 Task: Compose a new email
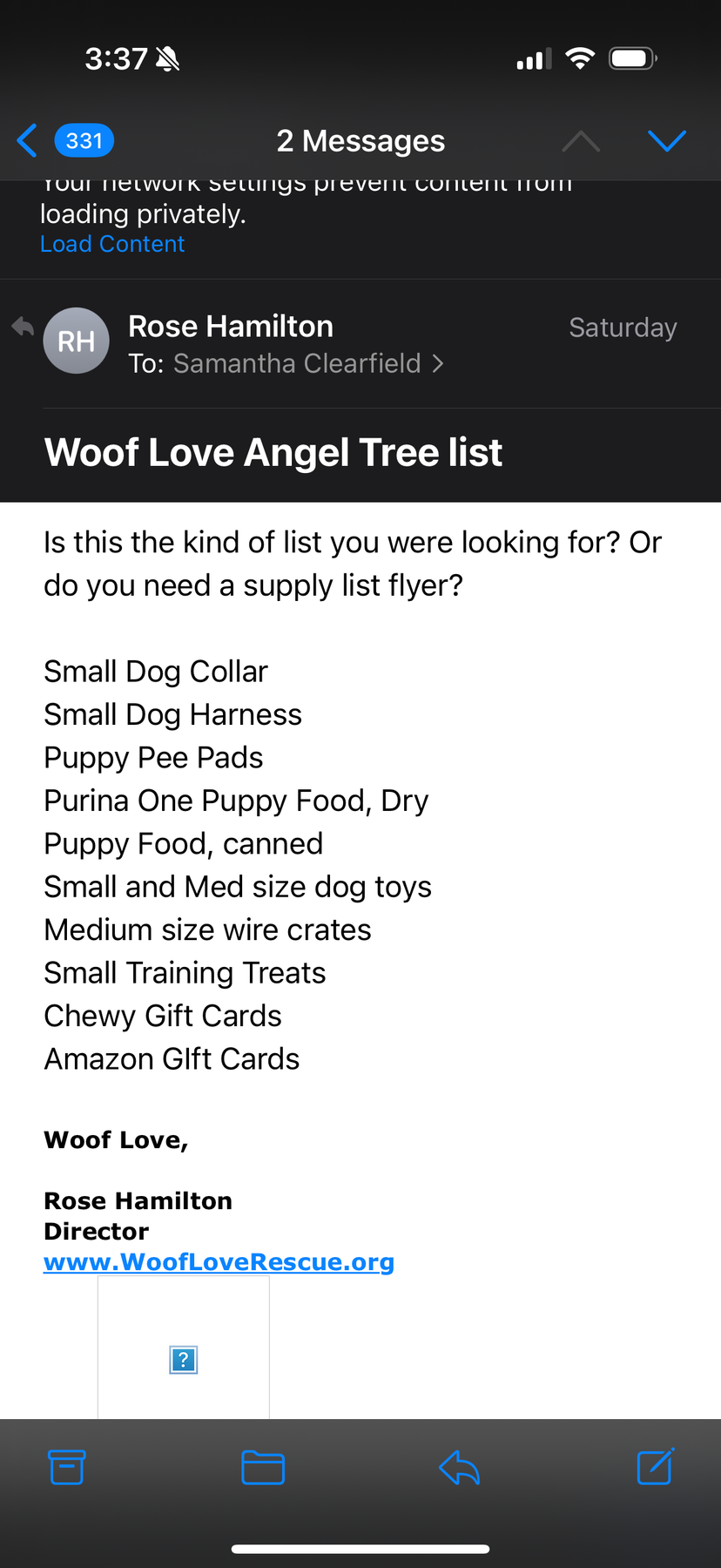pos(655,1467)
